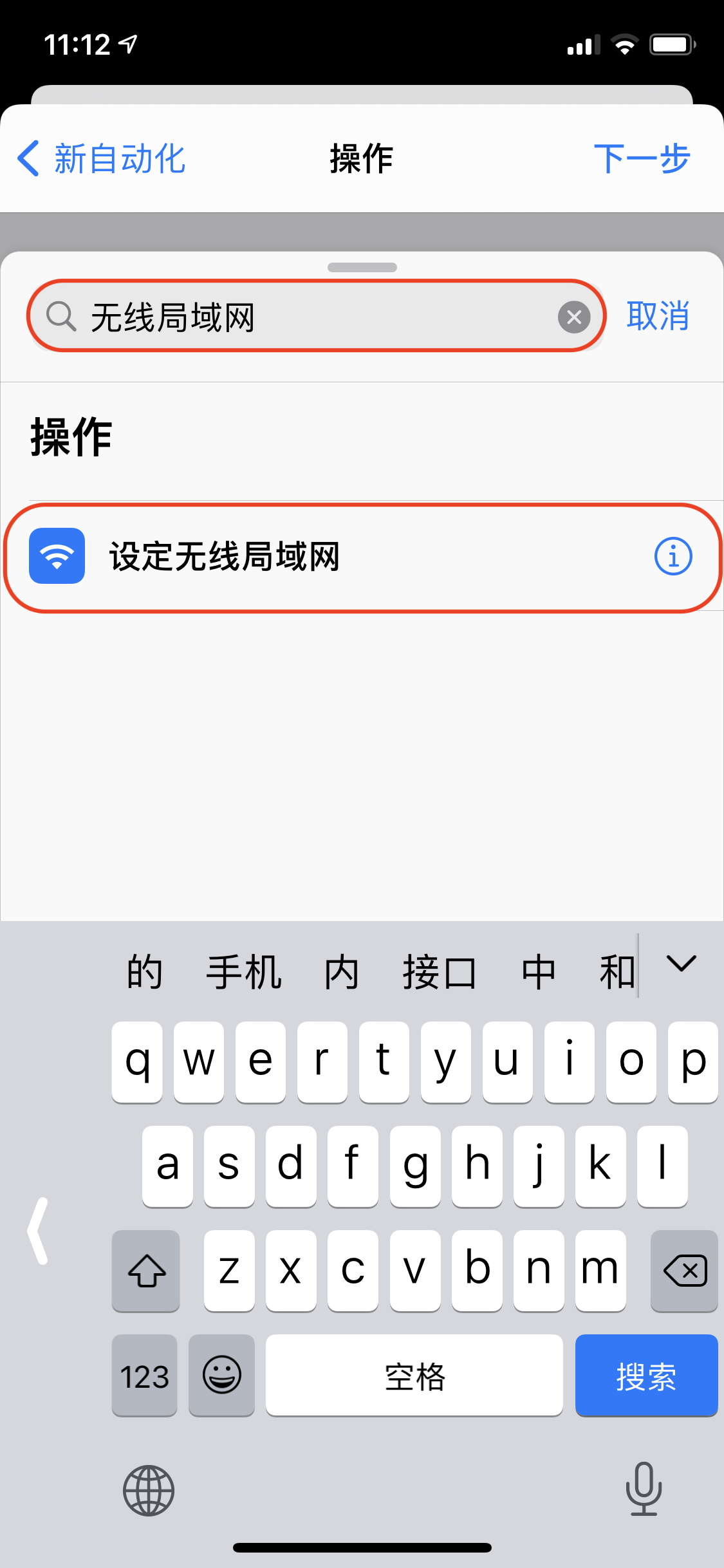The image size is (724, 1568).
Task: Switch input language with globe key
Action: tap(149, 1491)
